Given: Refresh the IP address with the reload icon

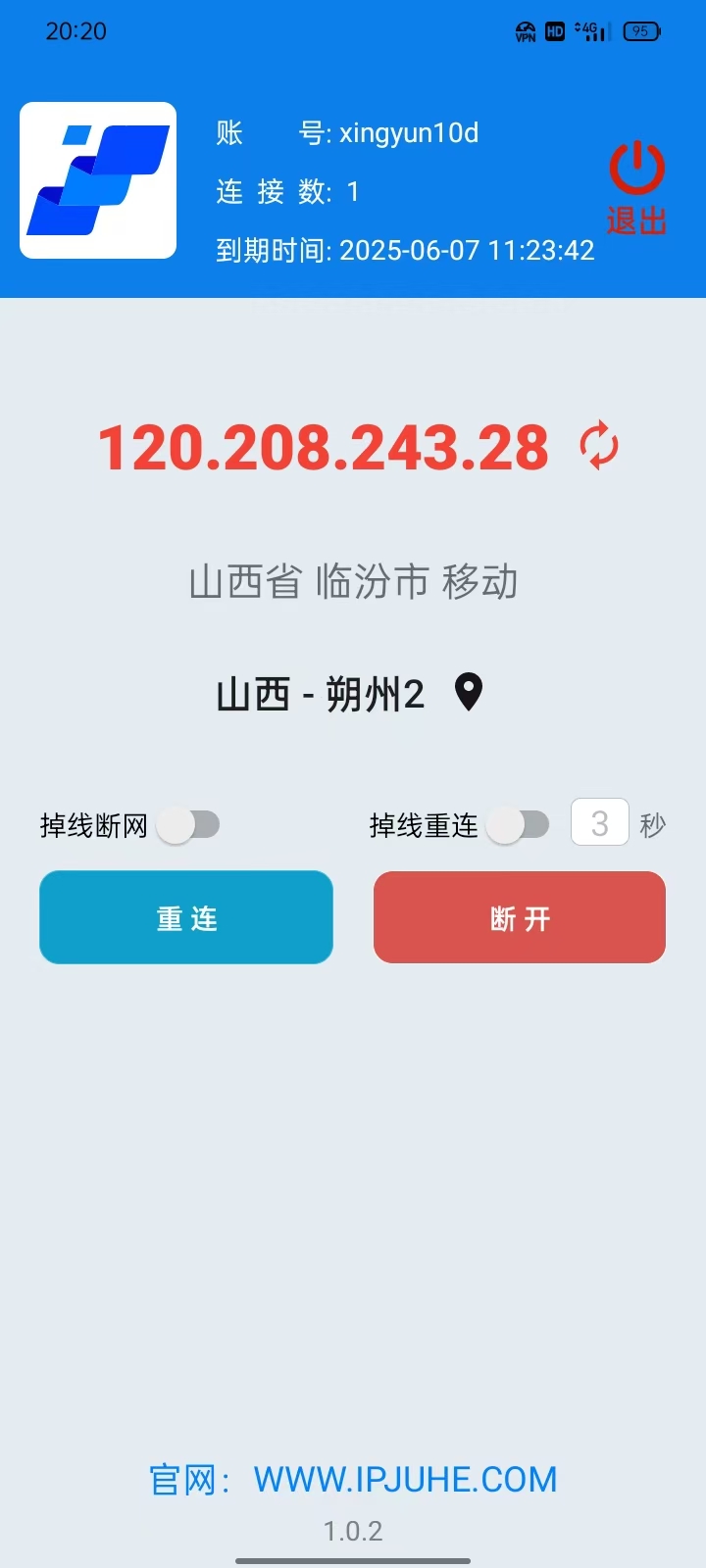Looking at the screenshot, I should click(599, 446).
